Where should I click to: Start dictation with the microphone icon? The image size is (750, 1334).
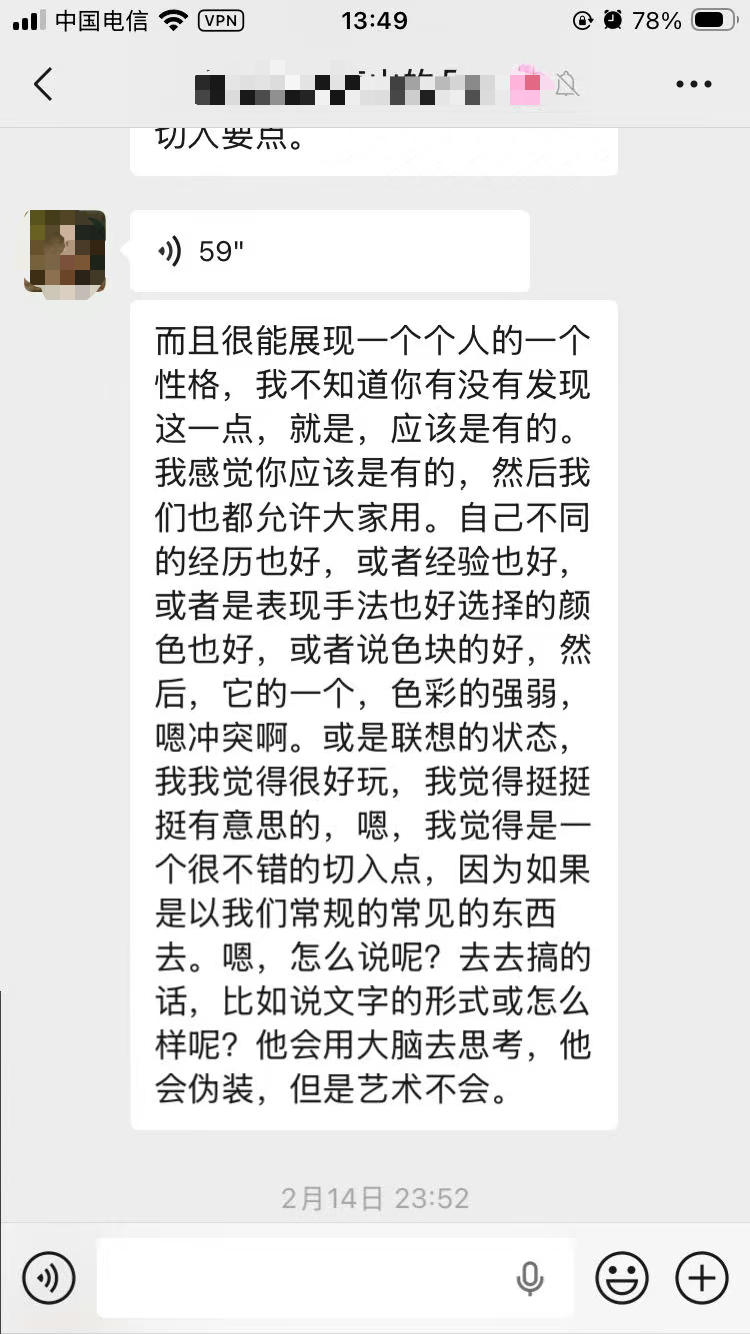(529, 1278)
